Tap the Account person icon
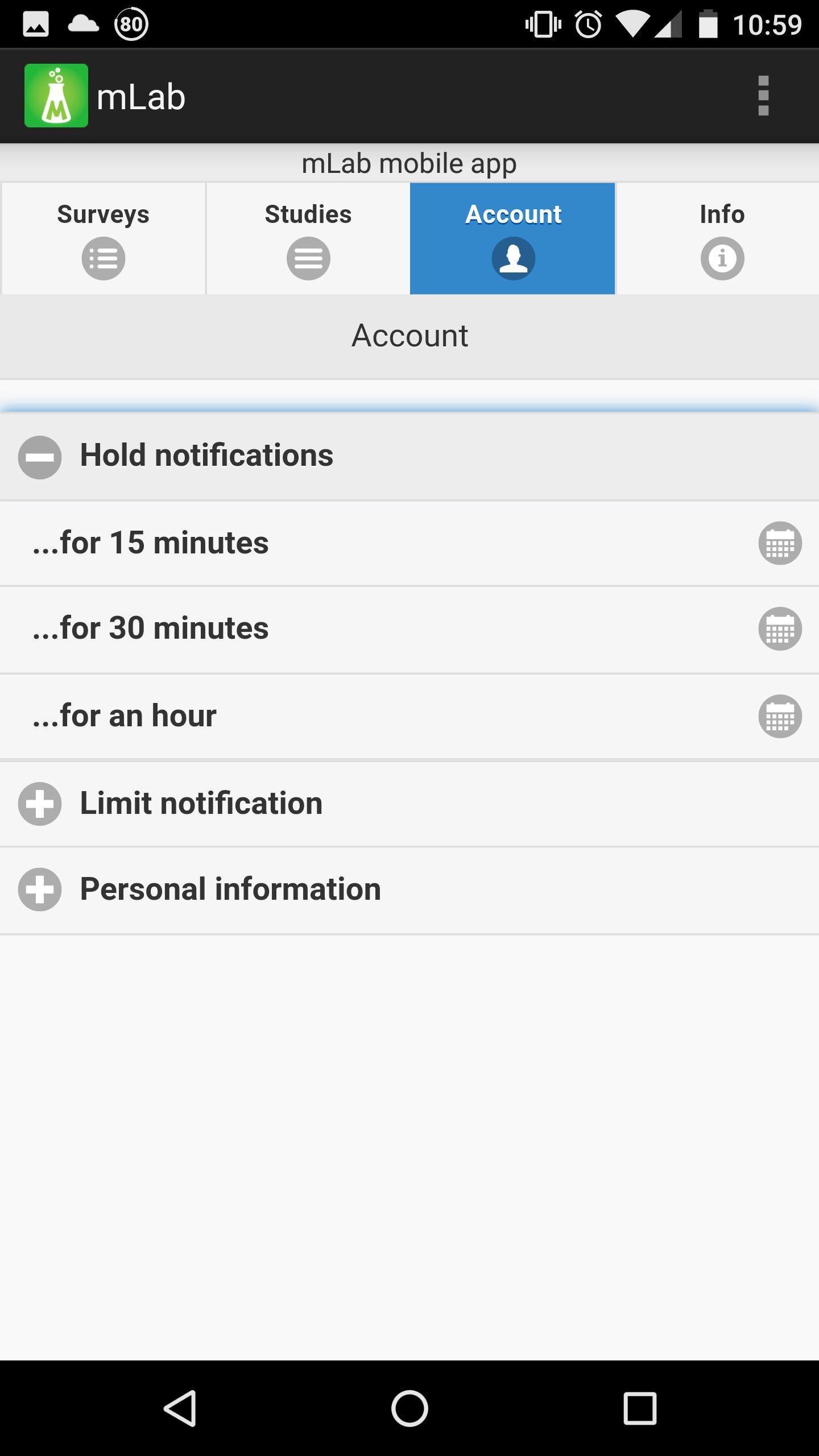 512,258
